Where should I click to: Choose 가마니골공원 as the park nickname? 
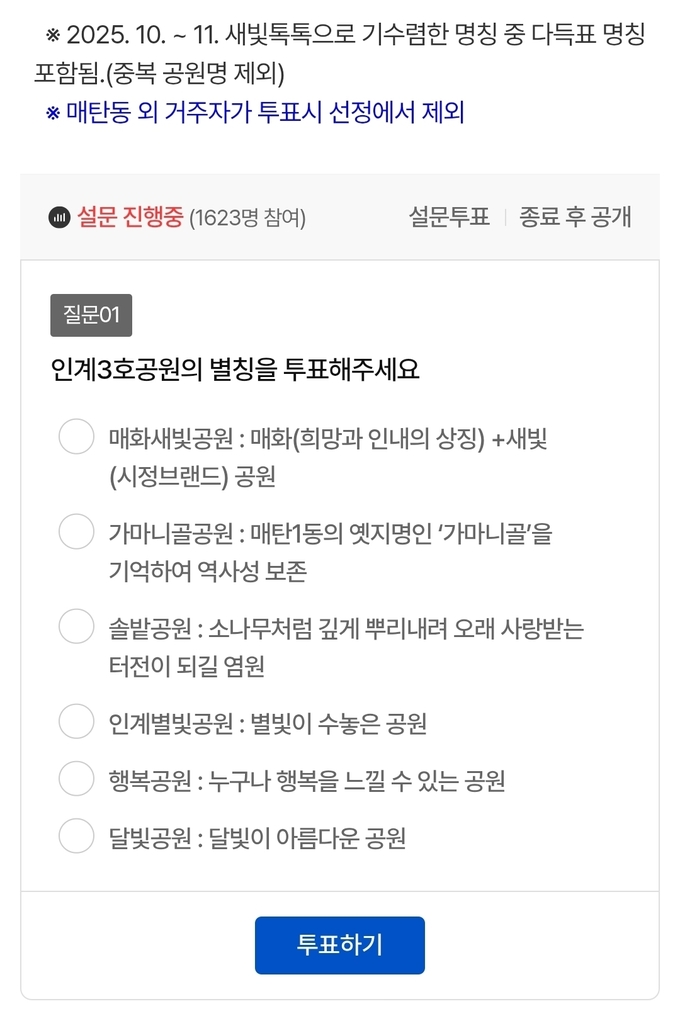(76, 532)
